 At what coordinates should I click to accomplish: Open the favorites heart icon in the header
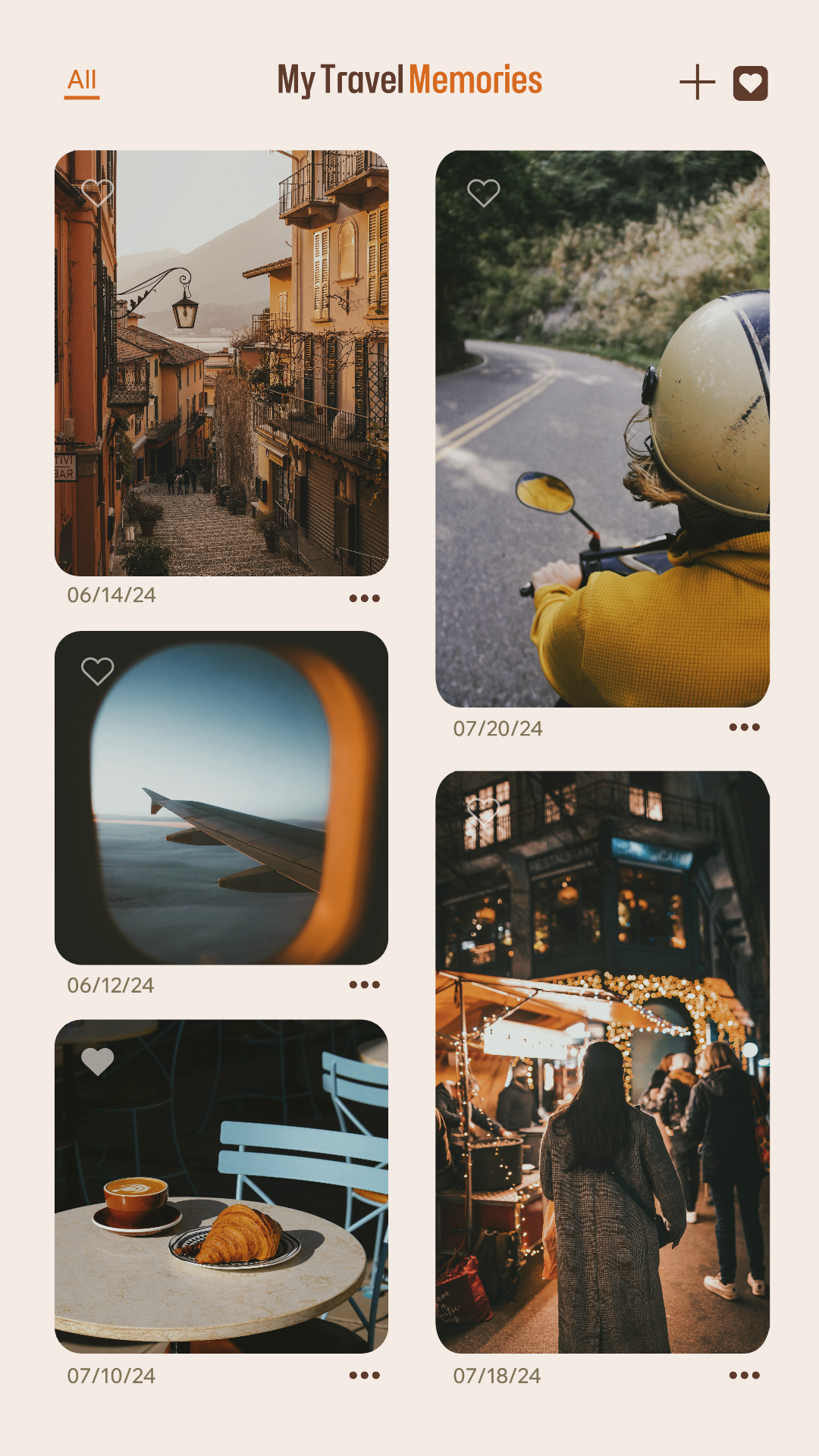click(x=750, y=83)
